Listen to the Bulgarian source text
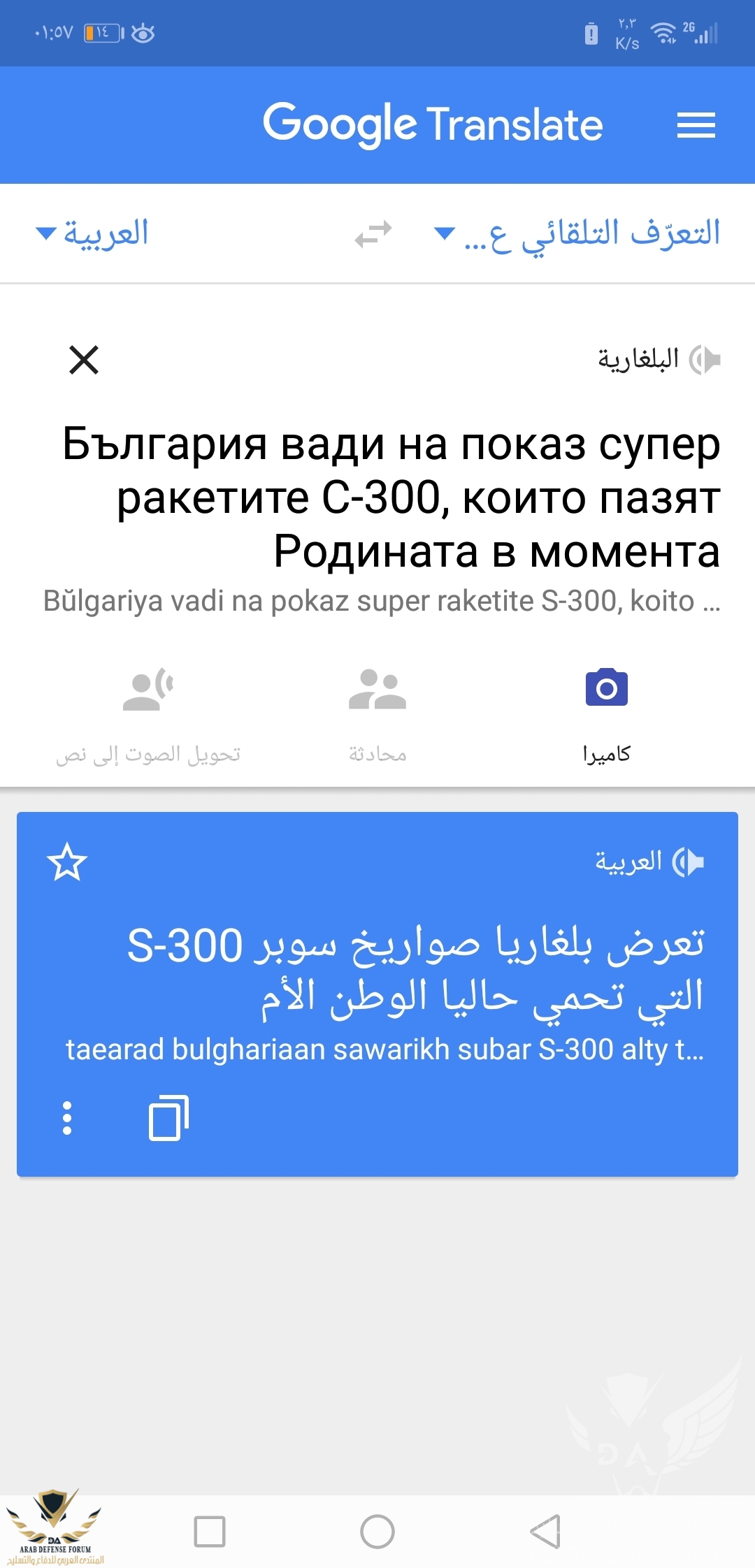This screenshot has width=755, height=1568. (x=705, y=360)
